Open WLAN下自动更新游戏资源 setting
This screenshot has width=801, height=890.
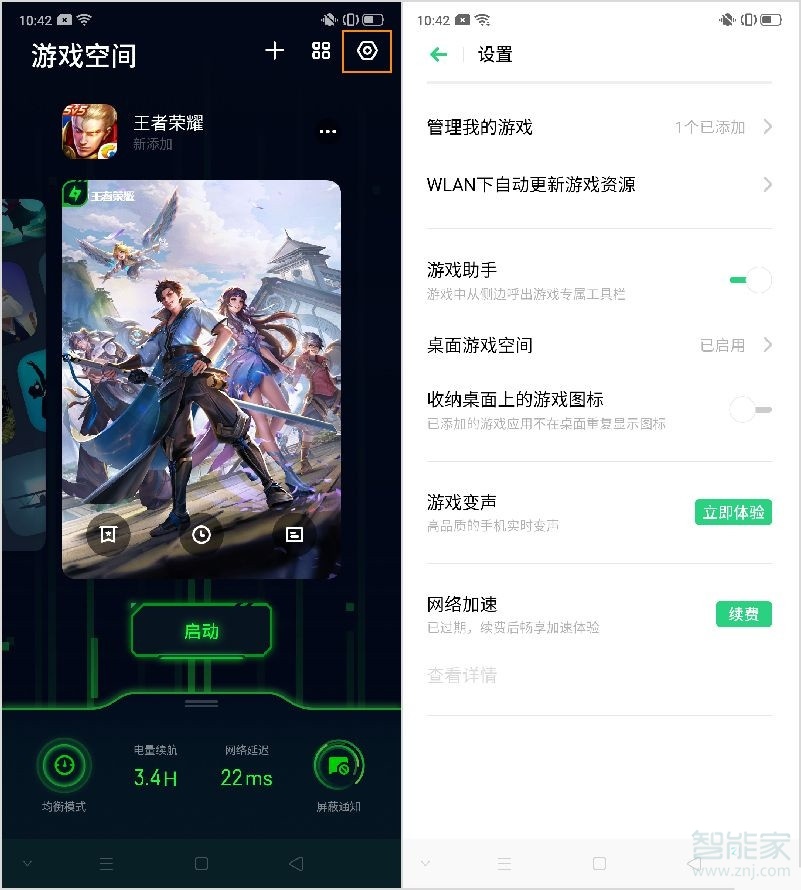[x=599, y=185]
